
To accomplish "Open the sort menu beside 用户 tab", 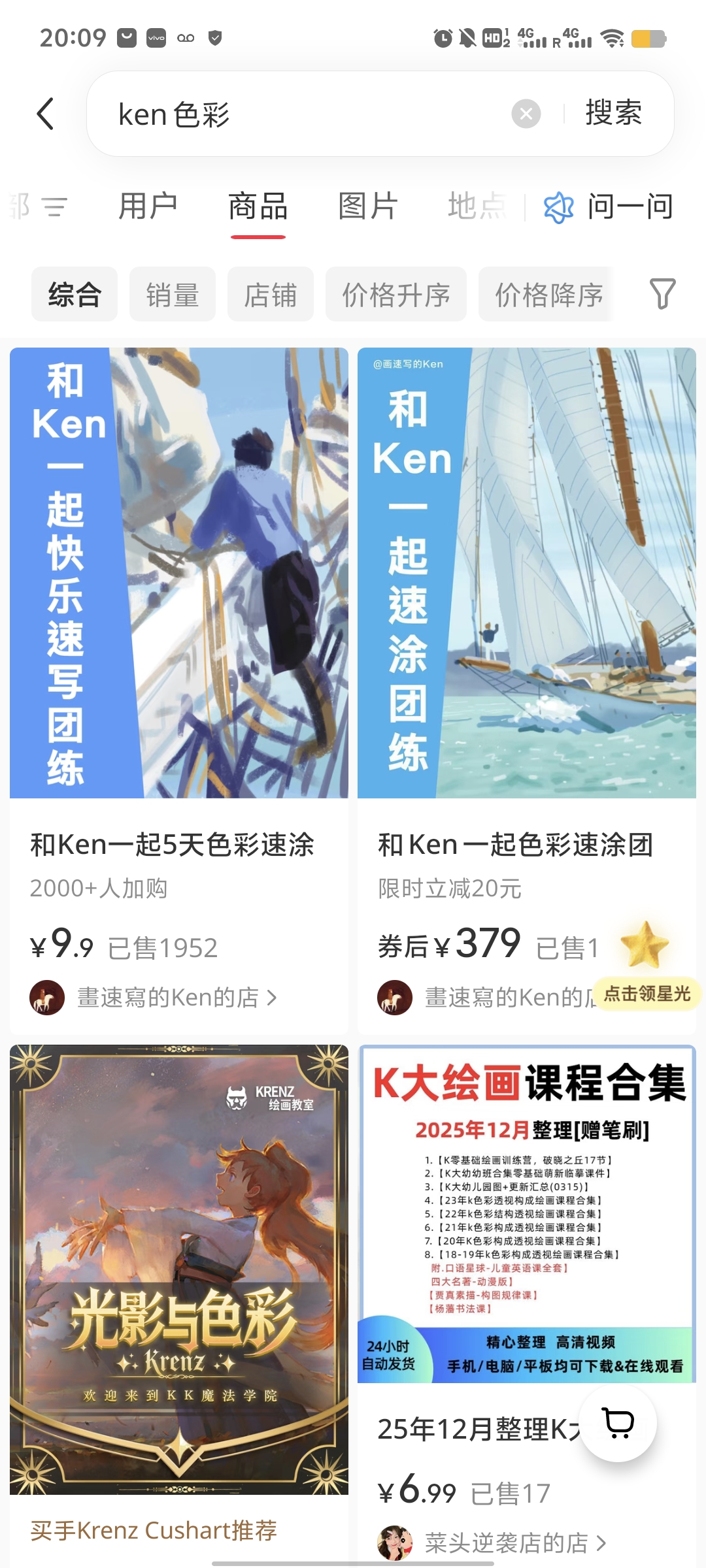I will [54, 207].
